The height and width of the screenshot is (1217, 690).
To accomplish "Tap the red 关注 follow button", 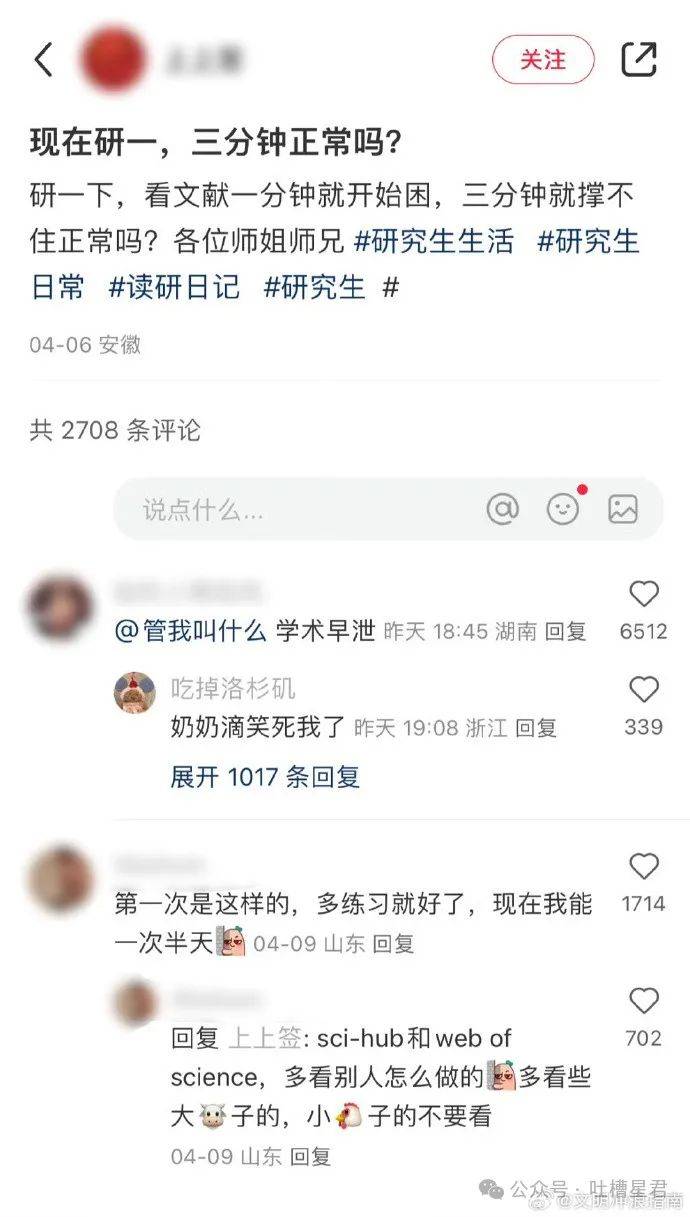I will pyautogui.click(x=543, y=60).
